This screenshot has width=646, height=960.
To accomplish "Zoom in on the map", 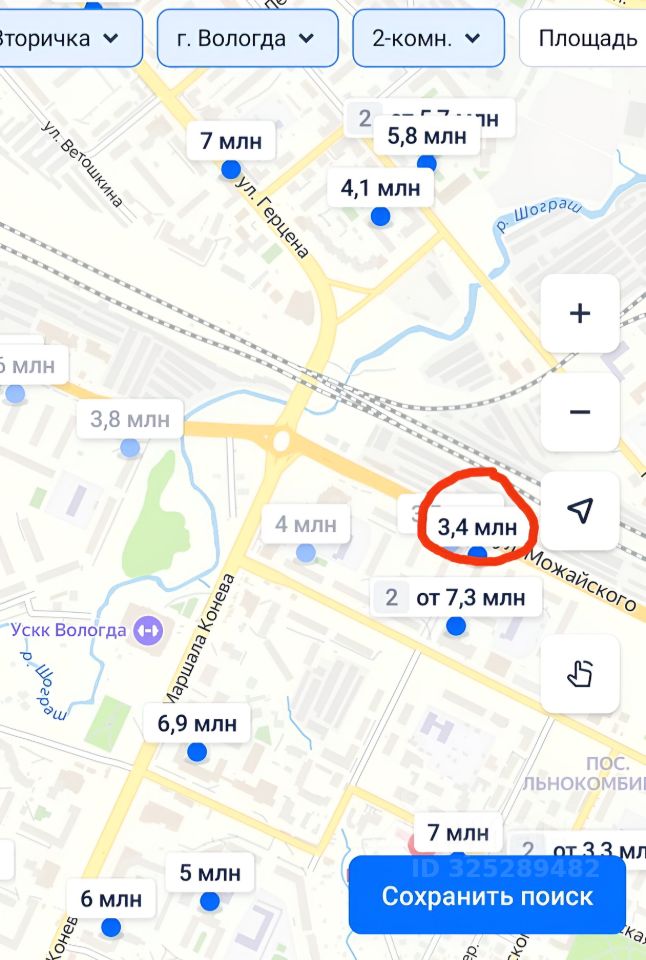I will click(580, 314).
